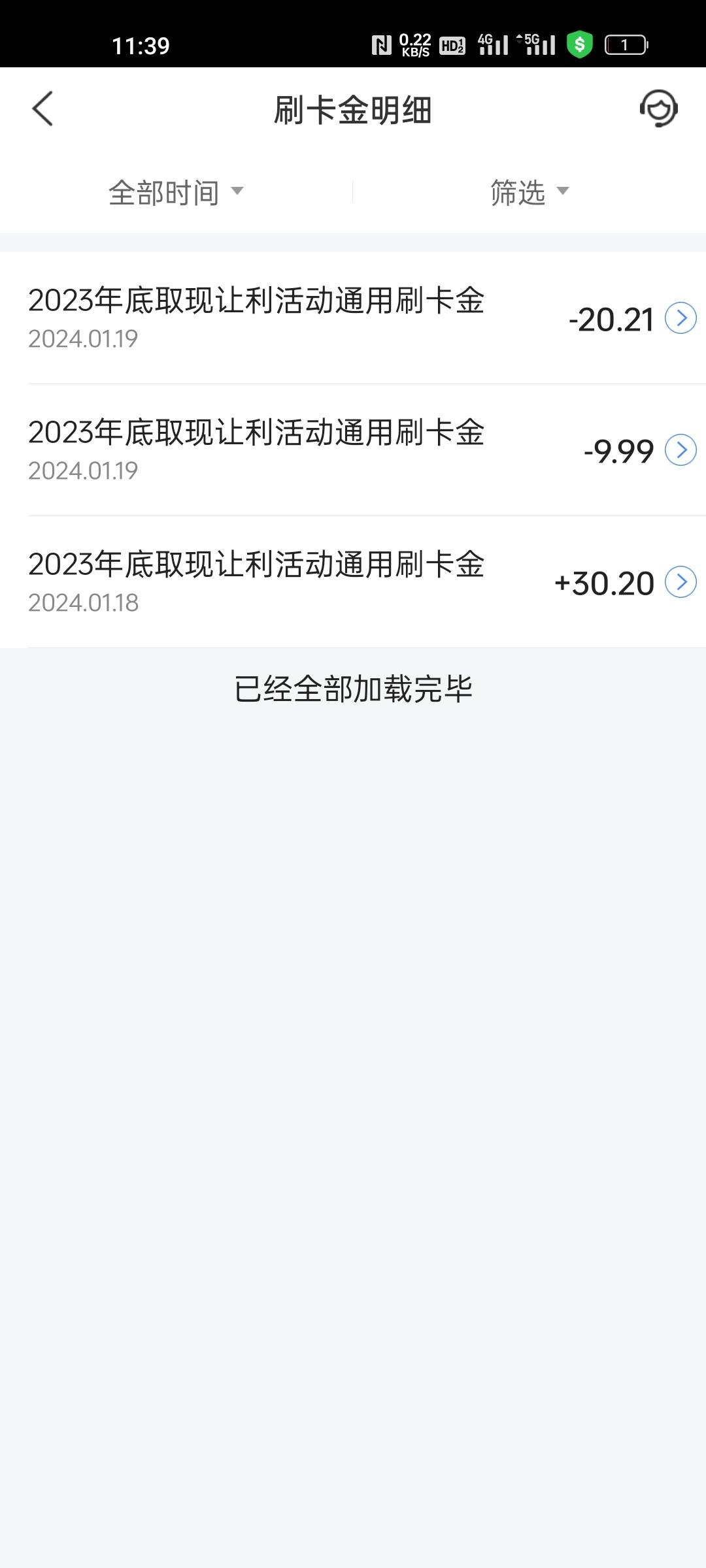This screenshot has width=706, height=1568.
Task: Open the 筛选 filter dropdown
Action: 529,192
